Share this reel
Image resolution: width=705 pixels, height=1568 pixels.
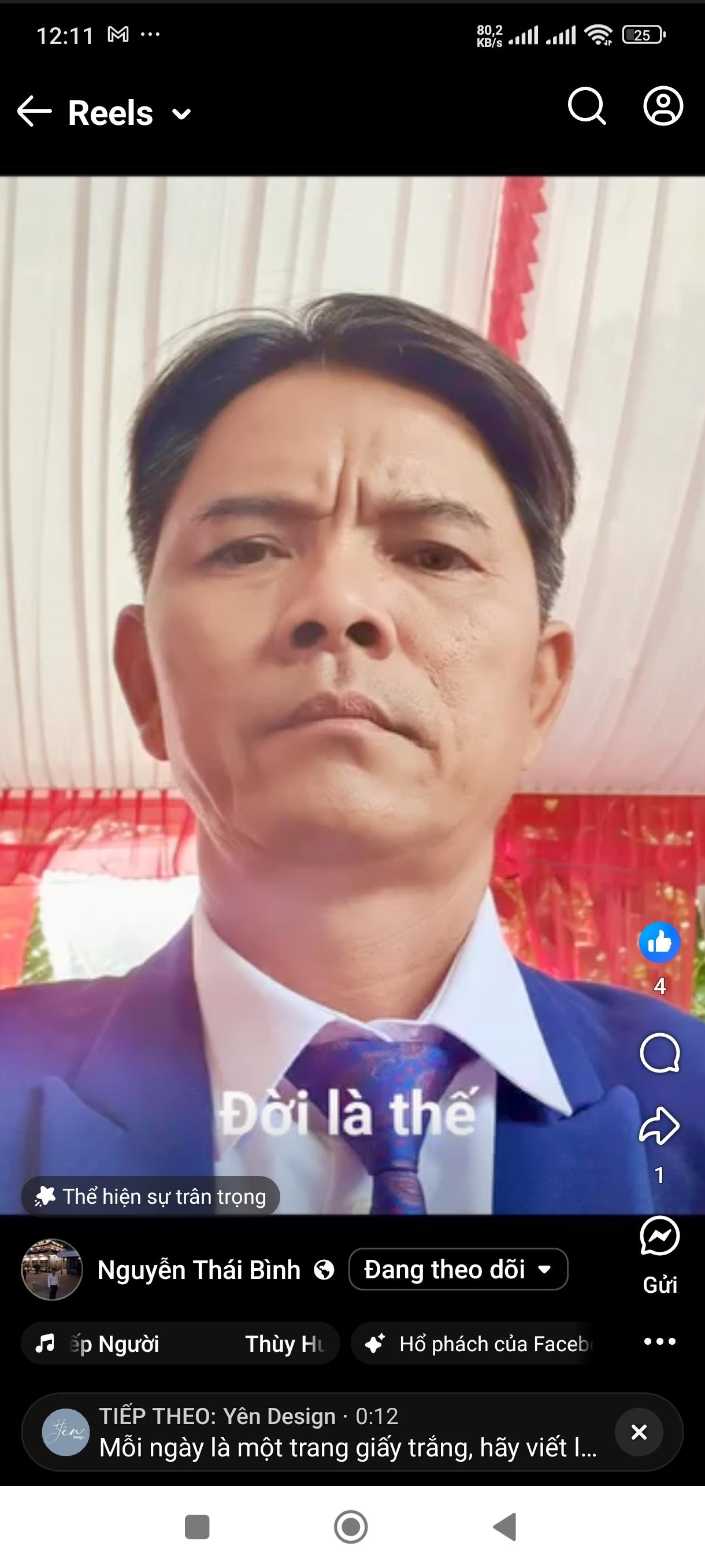(659, 1126)
